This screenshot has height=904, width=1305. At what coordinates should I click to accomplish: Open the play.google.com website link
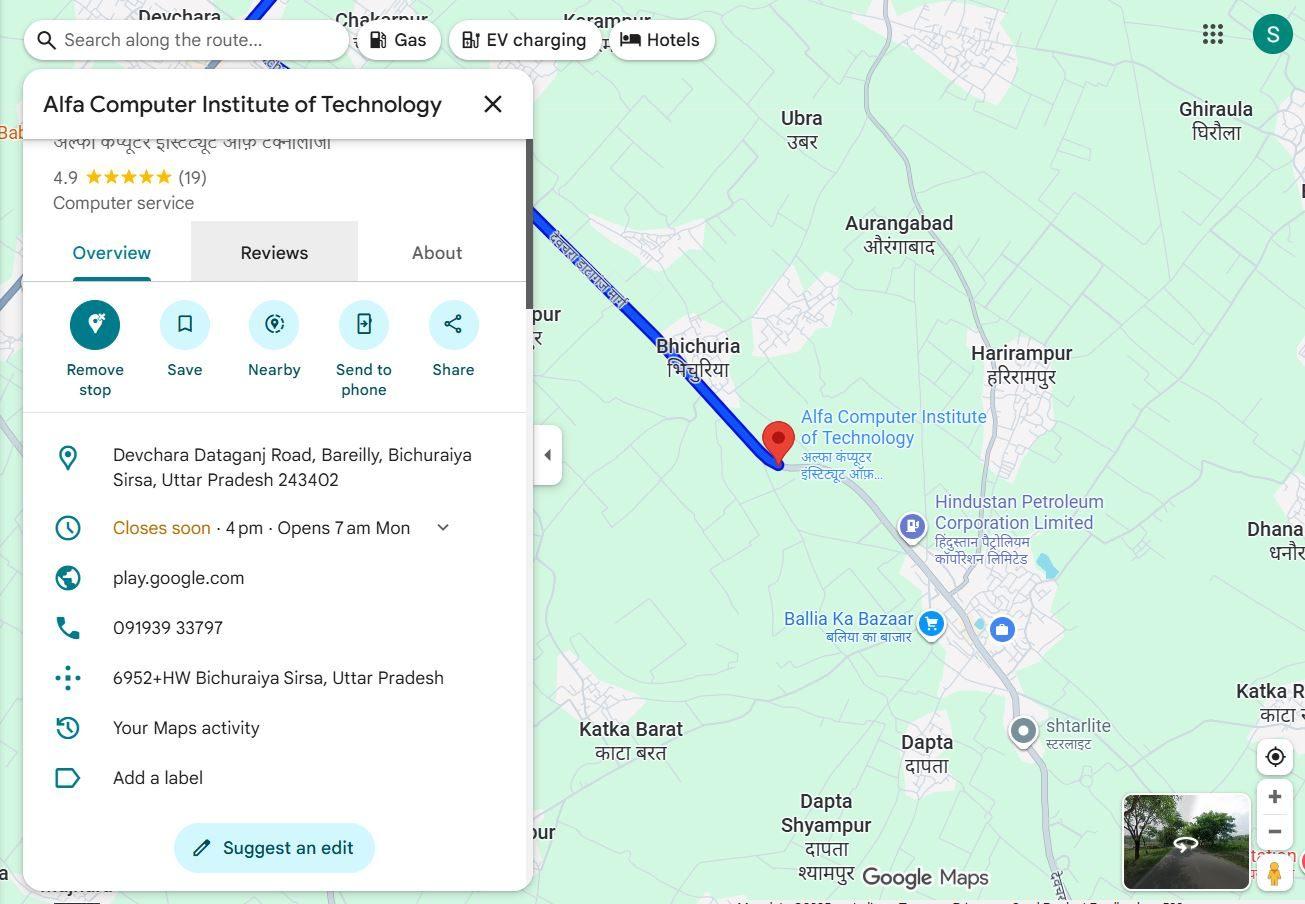(x=178, y=578)
